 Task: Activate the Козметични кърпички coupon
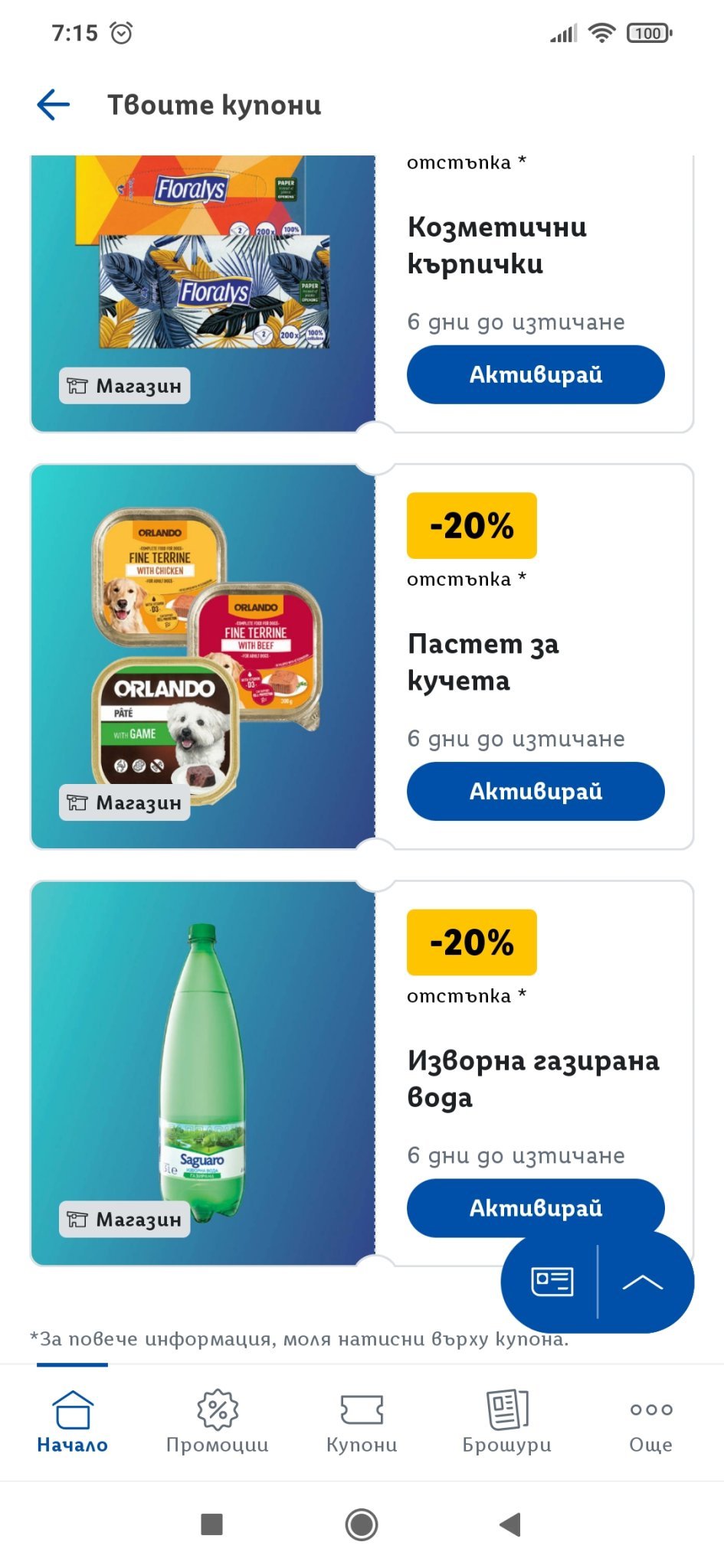536,374
